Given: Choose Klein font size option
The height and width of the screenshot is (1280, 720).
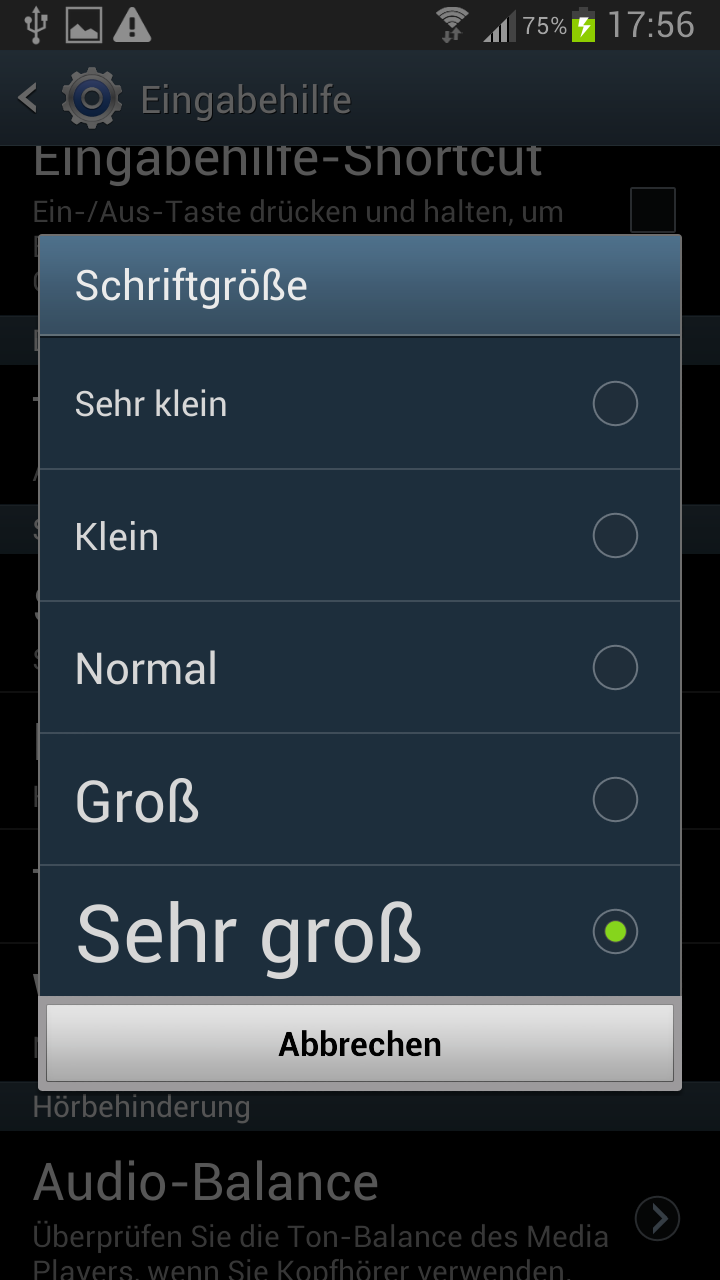Looking at the screenshot, I should [x=360, y=536].
